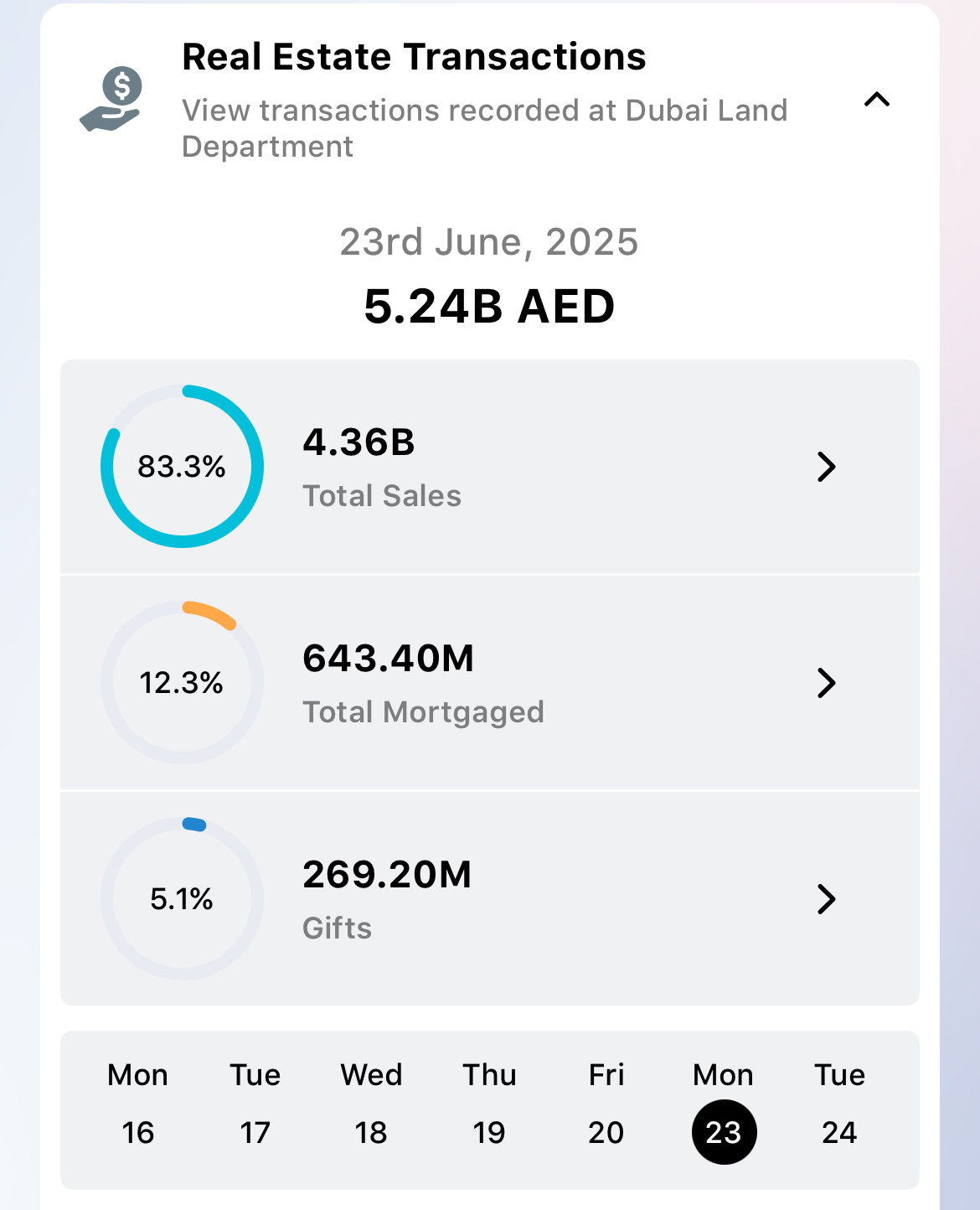This screenshot has height=1210, width=980.
Task: Open Gifts details via right chevron
Action: coord(828,901)
